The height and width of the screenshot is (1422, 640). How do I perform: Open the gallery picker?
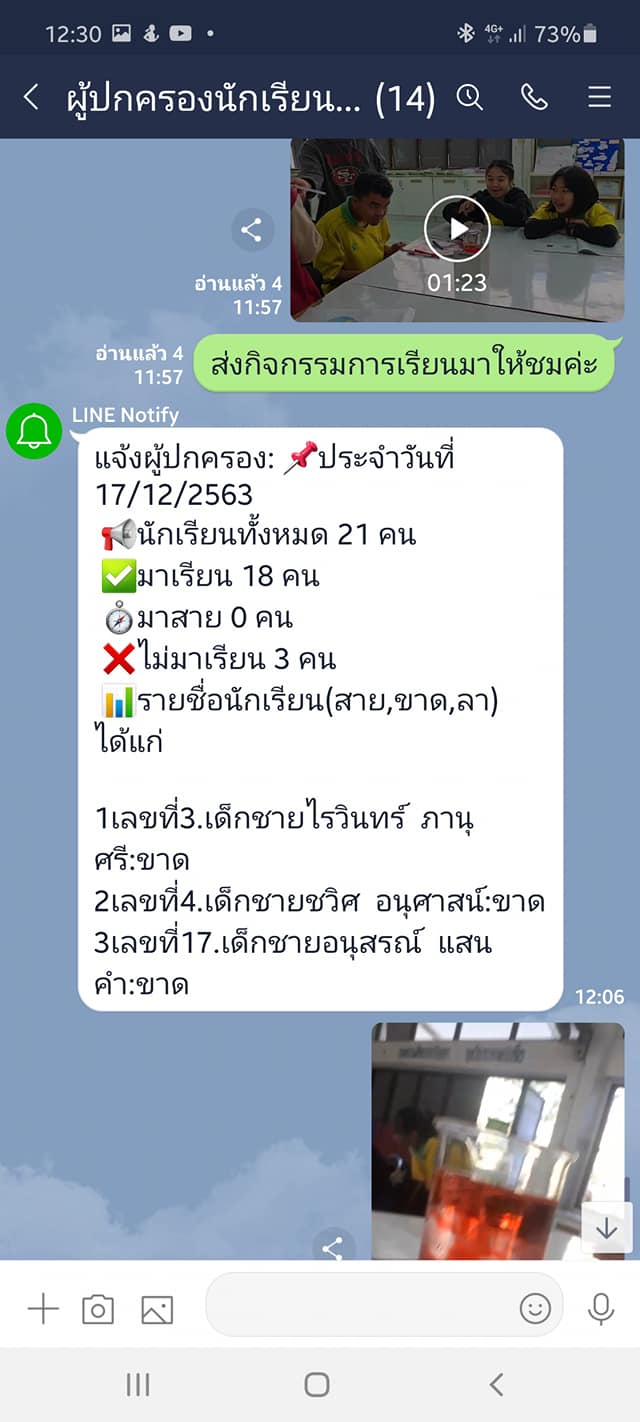coord(157,1308)
